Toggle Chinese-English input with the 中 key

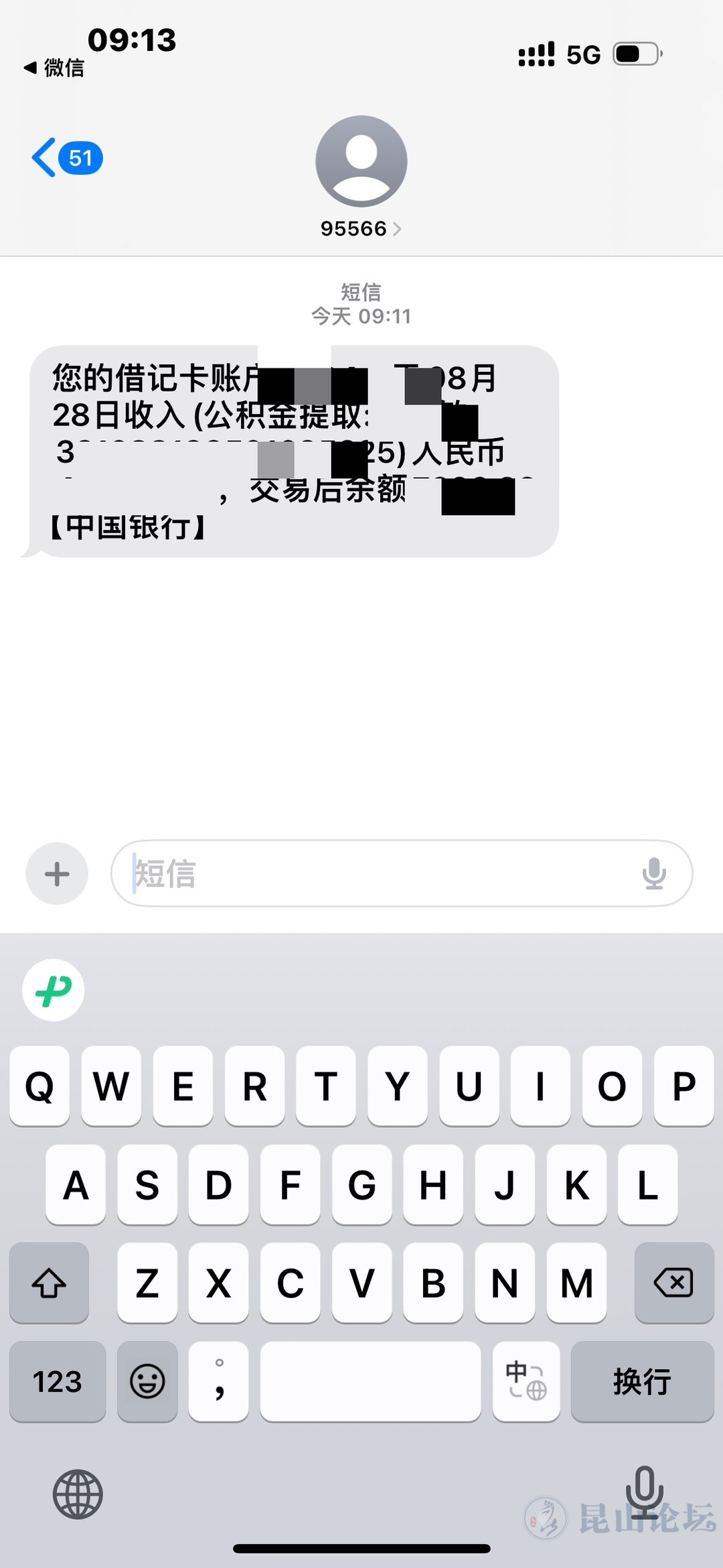[526, 1381]
